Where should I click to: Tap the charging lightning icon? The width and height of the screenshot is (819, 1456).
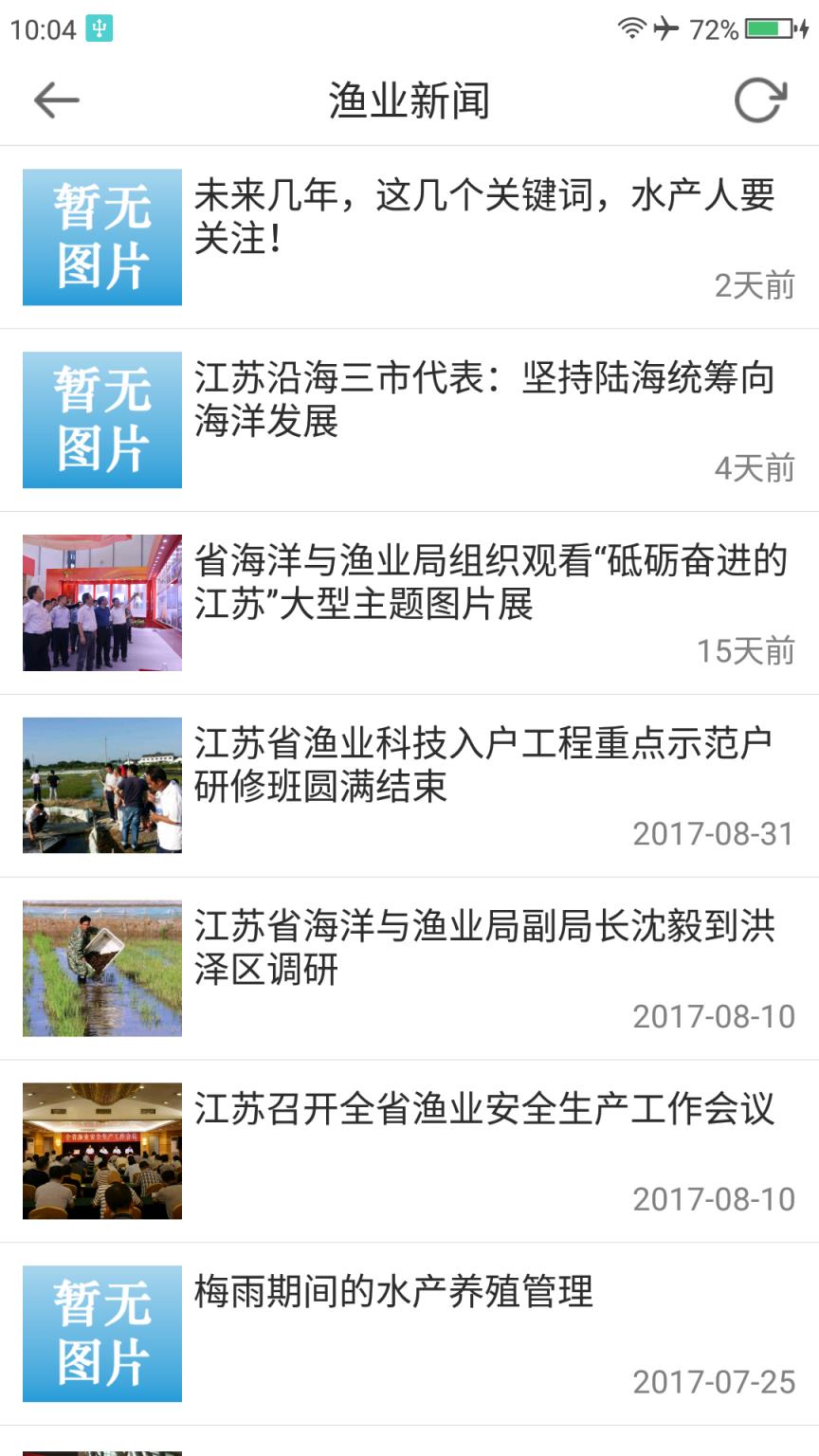[805, 28]
